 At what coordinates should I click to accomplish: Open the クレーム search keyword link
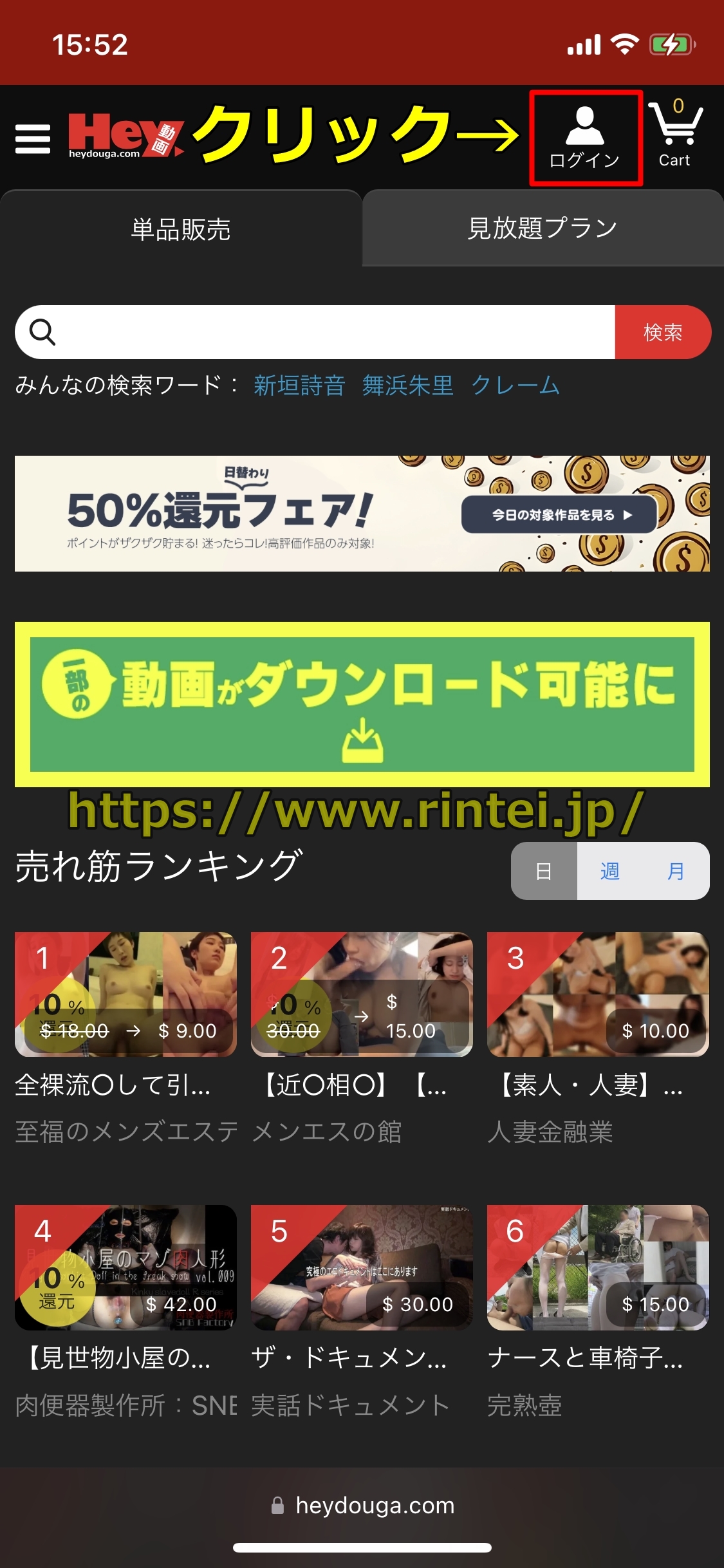tap(515, 385)
